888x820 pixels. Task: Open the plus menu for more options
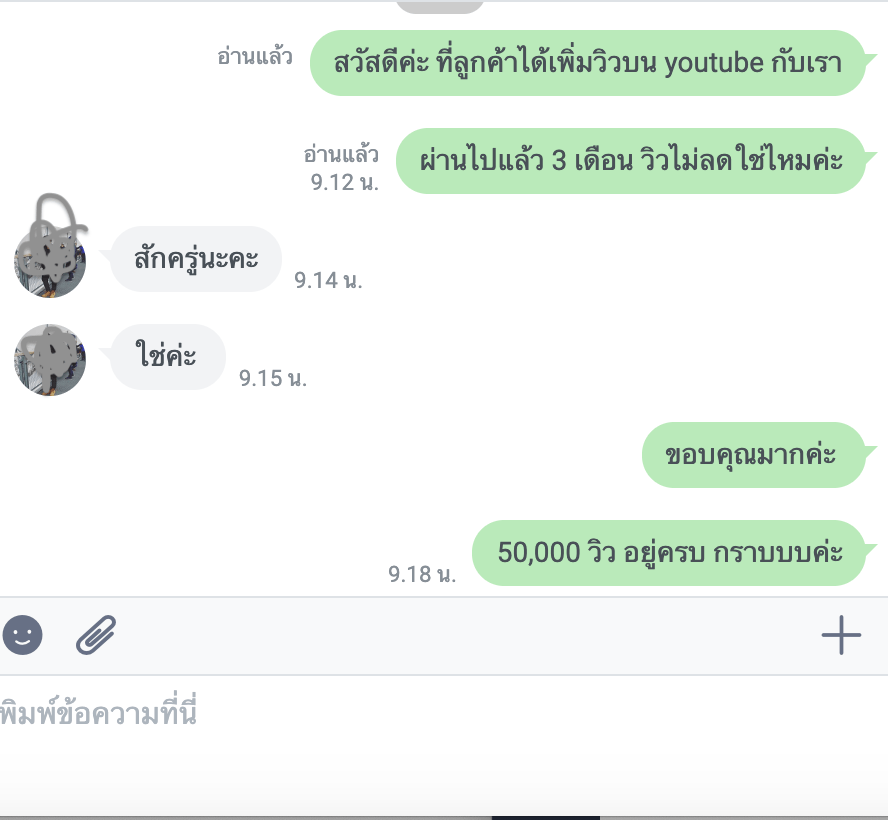pyautogui.click(x=840, y=634)
